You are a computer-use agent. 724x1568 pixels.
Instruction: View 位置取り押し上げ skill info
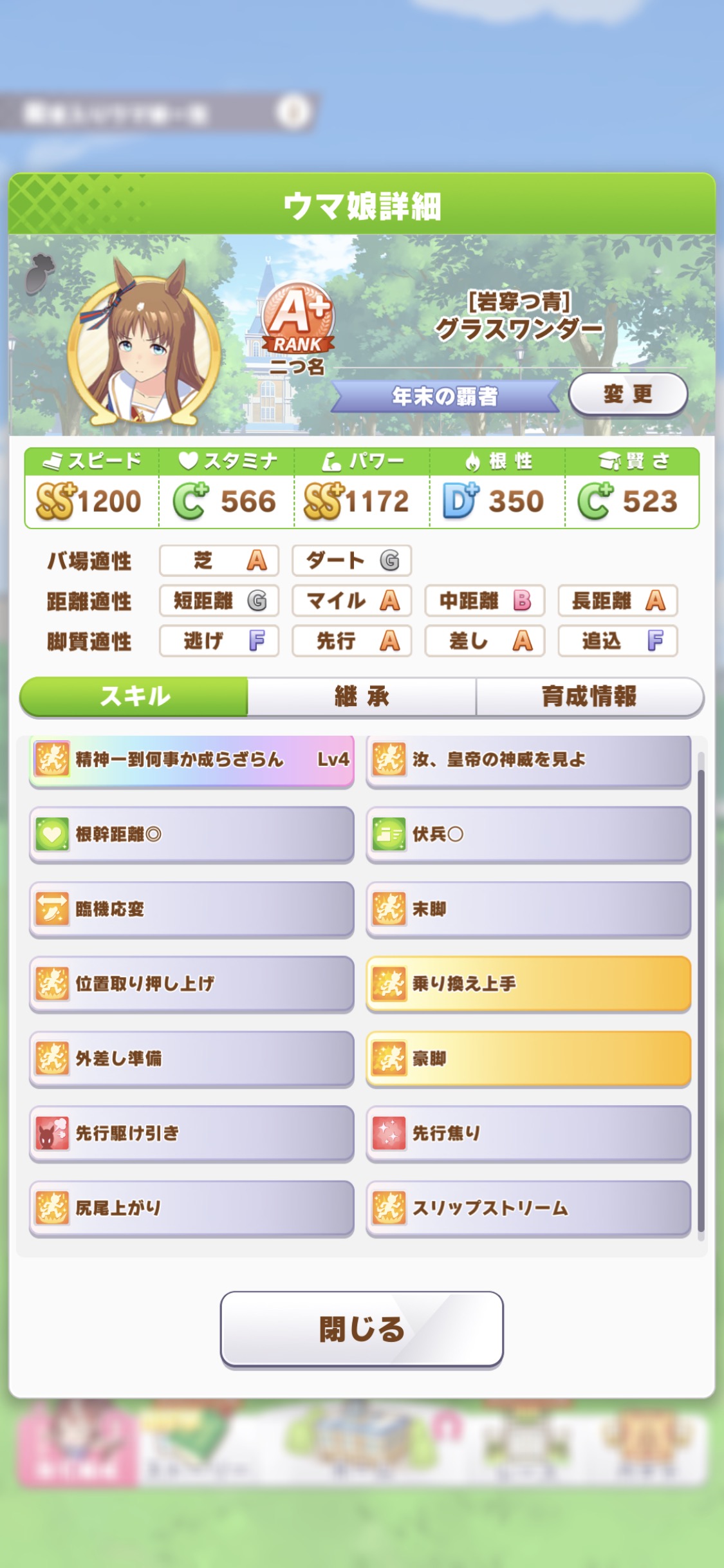[x=192, y=984]
